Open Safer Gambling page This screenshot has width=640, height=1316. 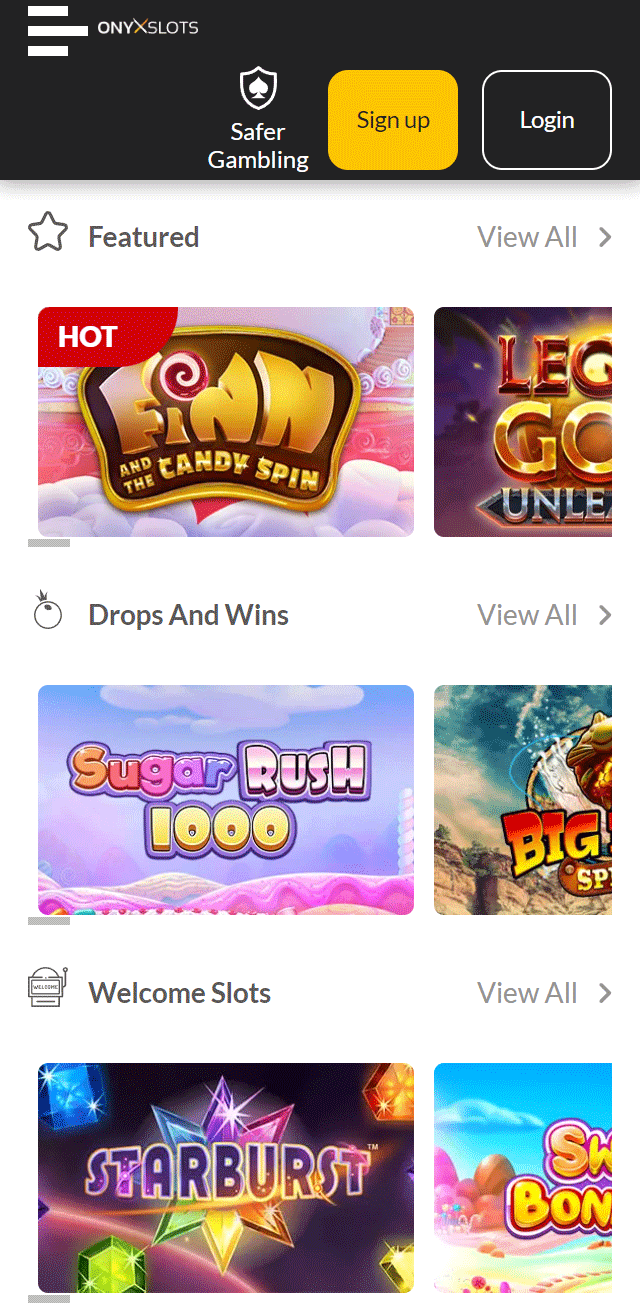pyautogui.click(x=258, y=120)
